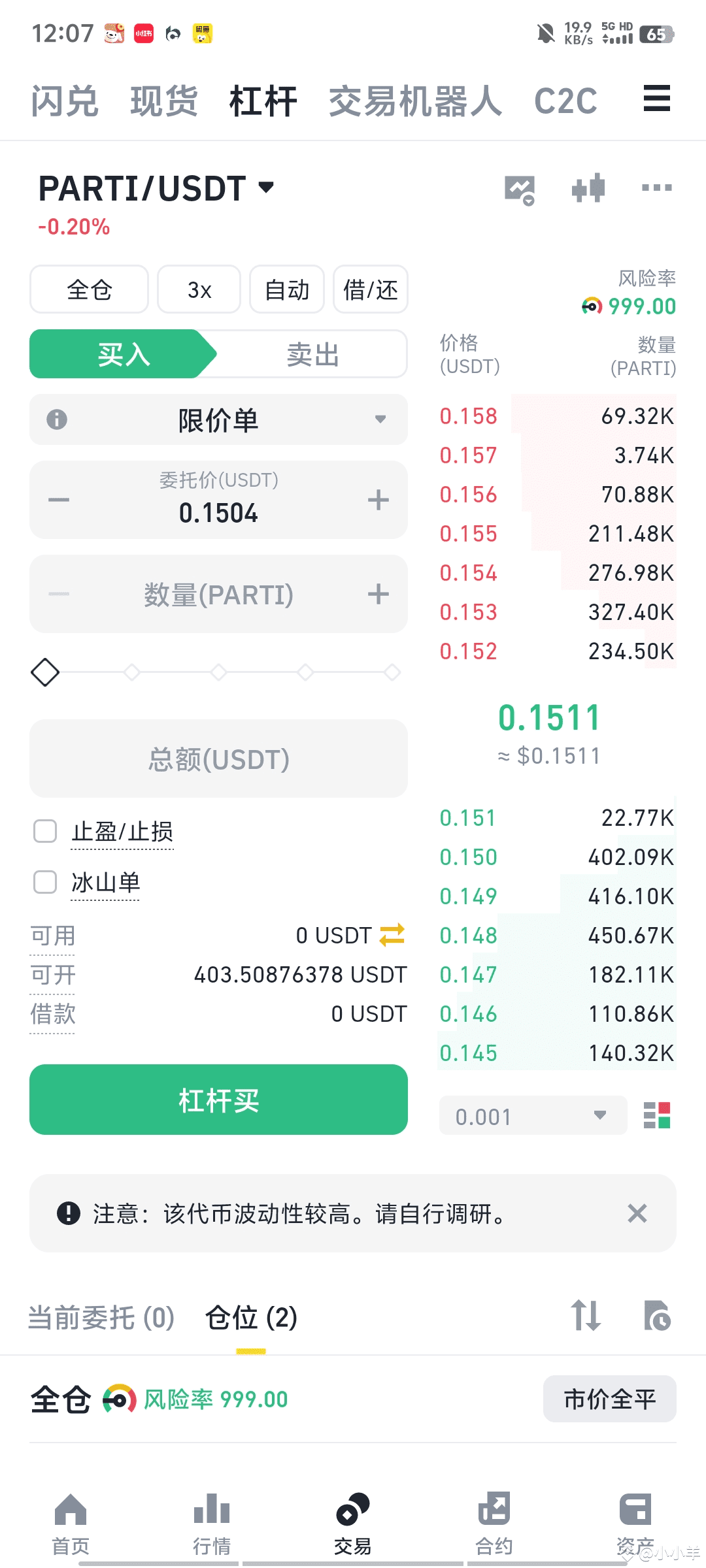The height and width of the screenshot is (1568, 706).
Task: Tap the 杠杆买 margin buy button
Action: click(x=218, y=1100)
